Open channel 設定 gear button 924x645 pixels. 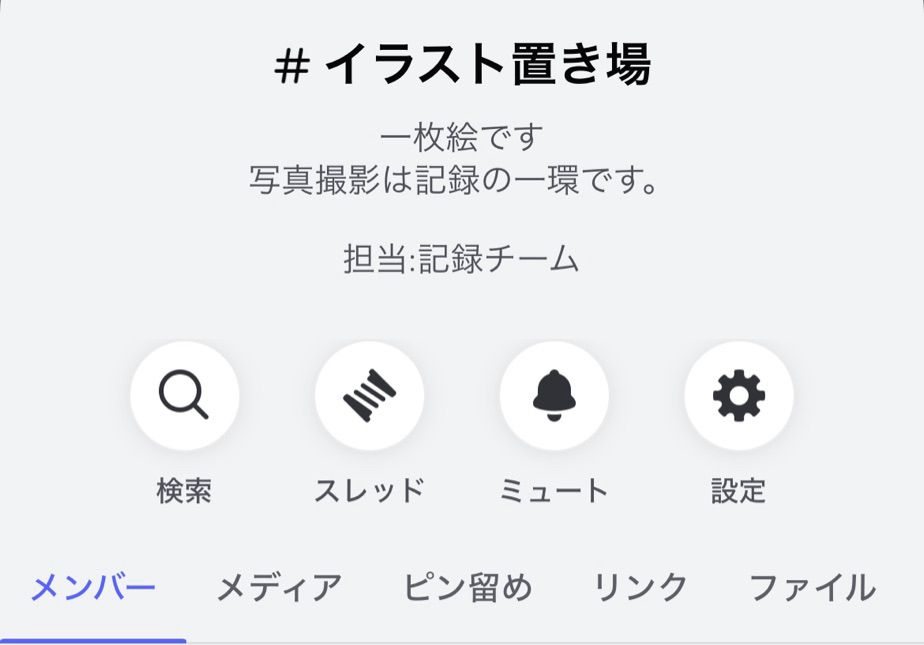[x=739, y=395]
